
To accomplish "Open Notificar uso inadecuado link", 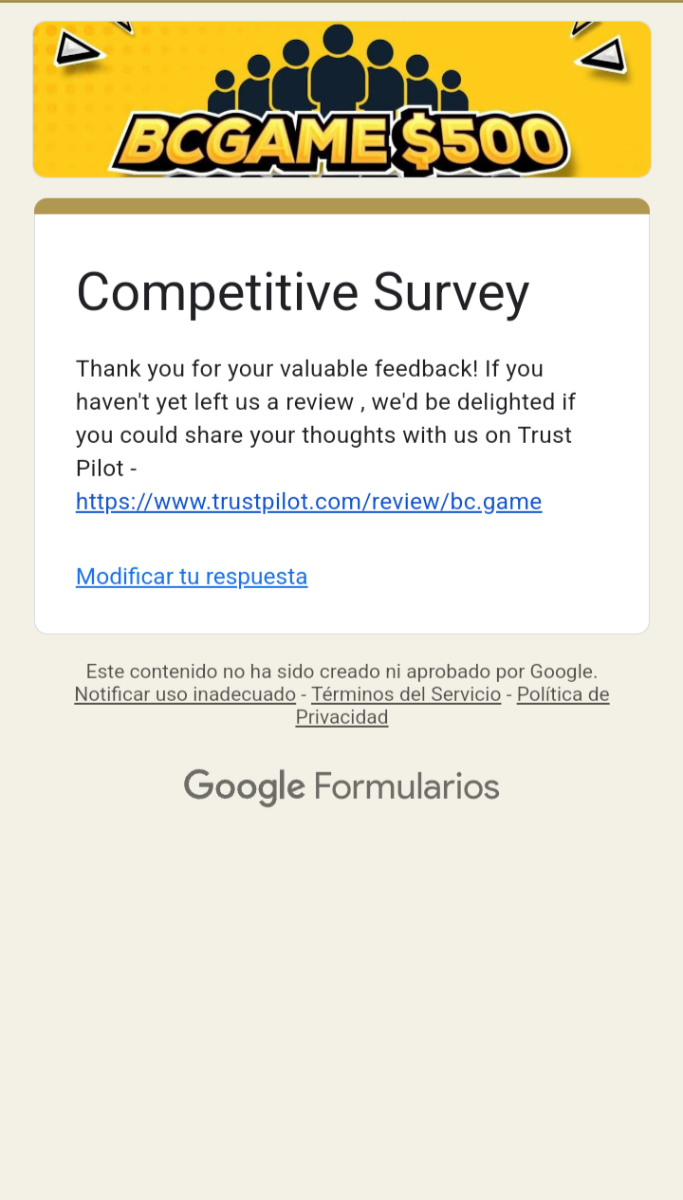I will coord(185,694).
